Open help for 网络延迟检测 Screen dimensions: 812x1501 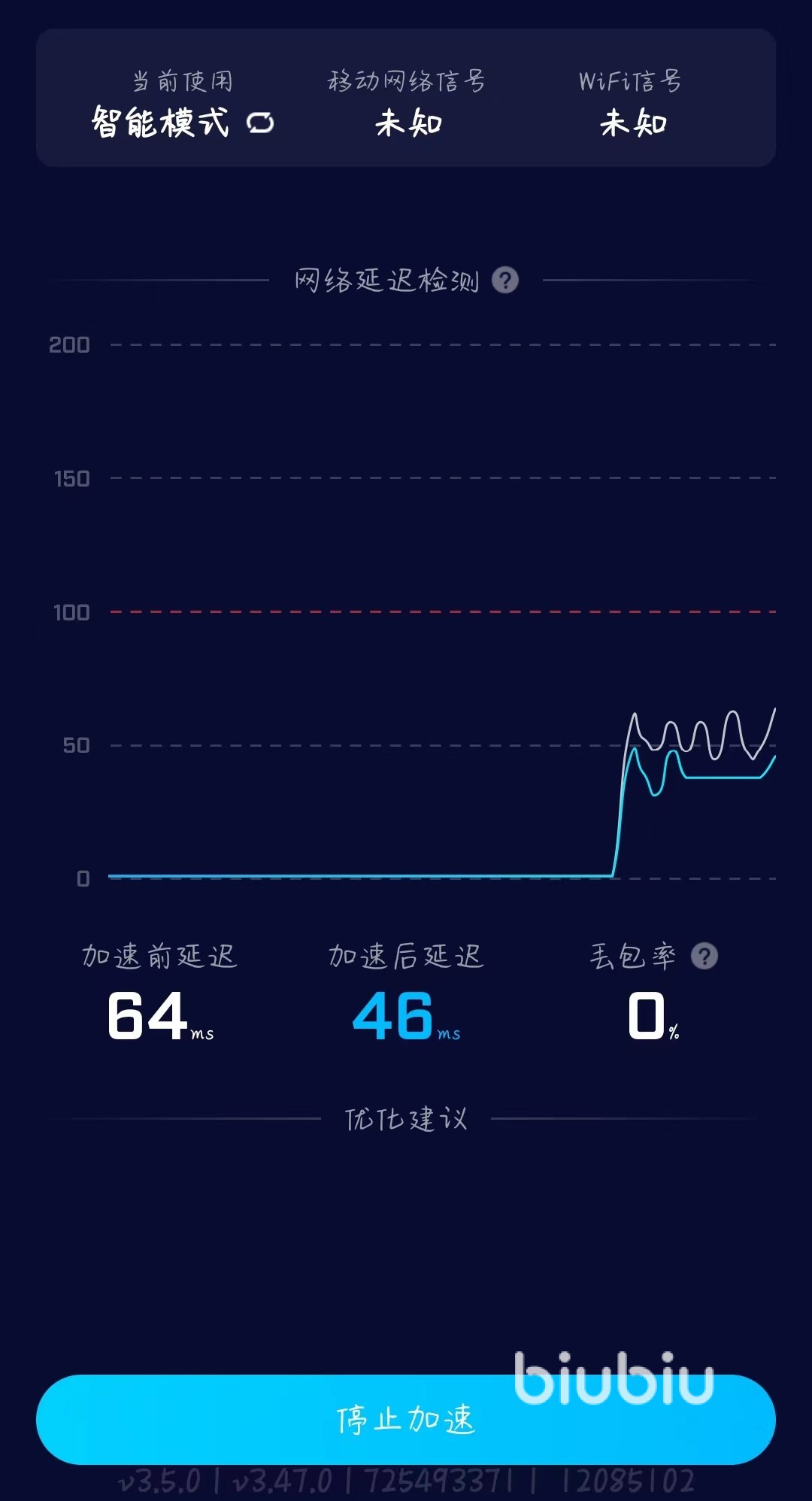(505, 280)
